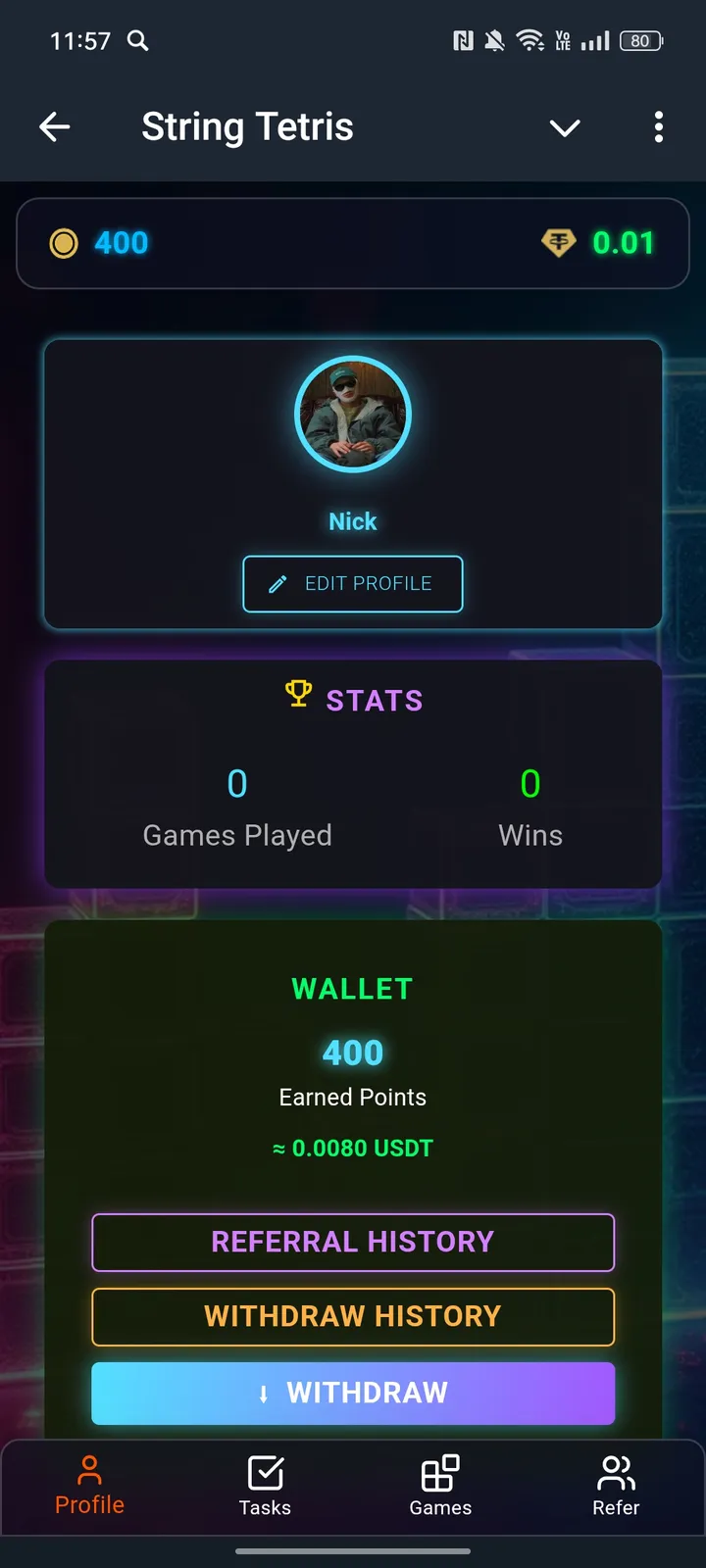View Withdraw History

click(353, 1316)
